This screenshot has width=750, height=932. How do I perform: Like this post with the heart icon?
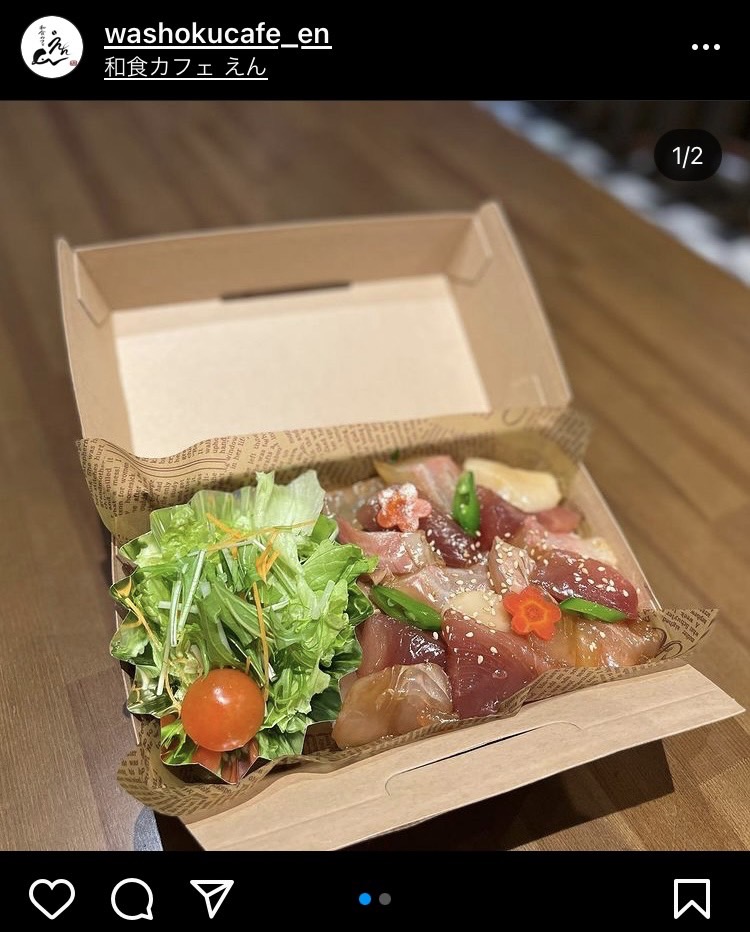pos(52,898)
